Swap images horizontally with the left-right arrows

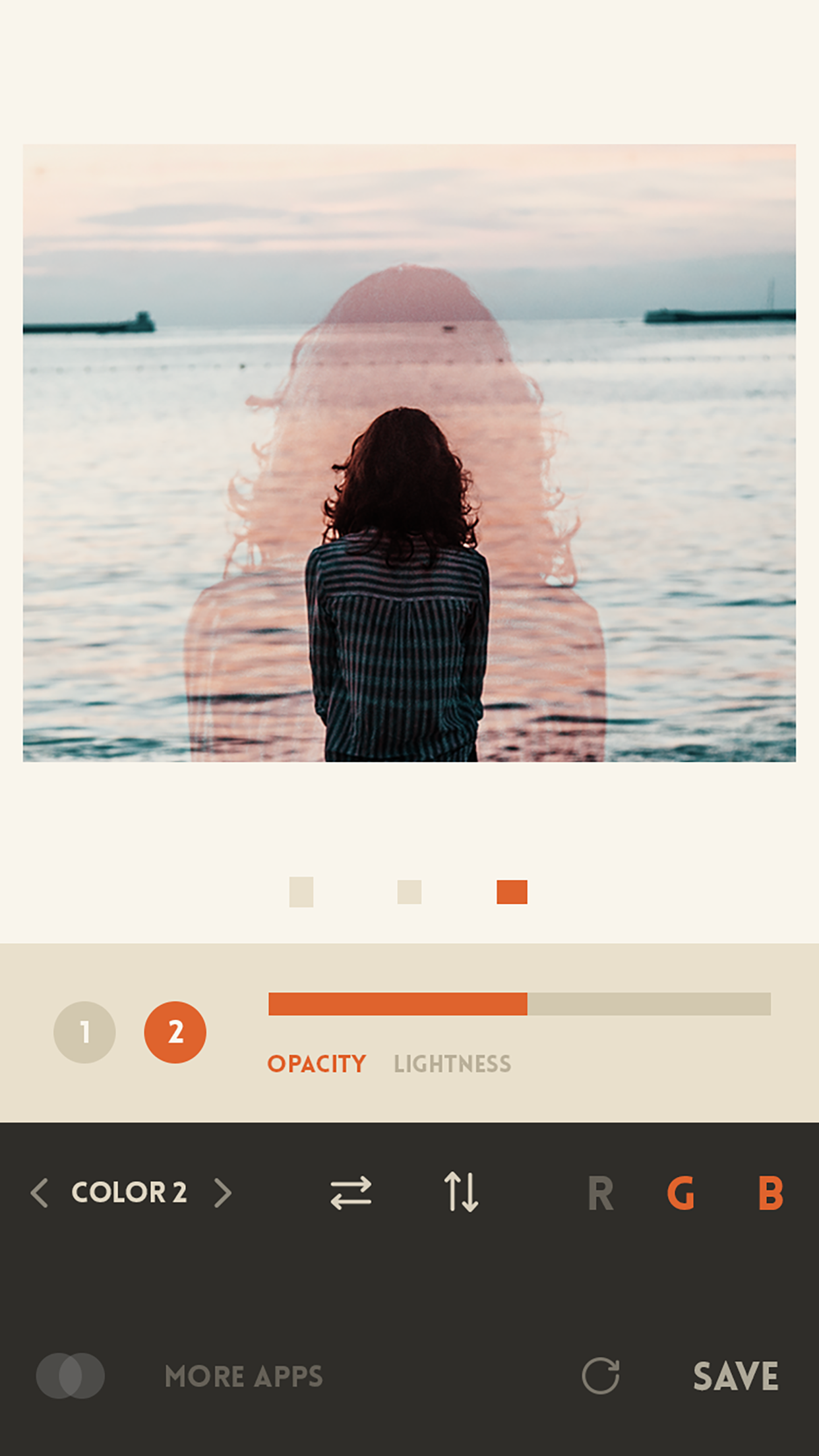point(351,1193)
